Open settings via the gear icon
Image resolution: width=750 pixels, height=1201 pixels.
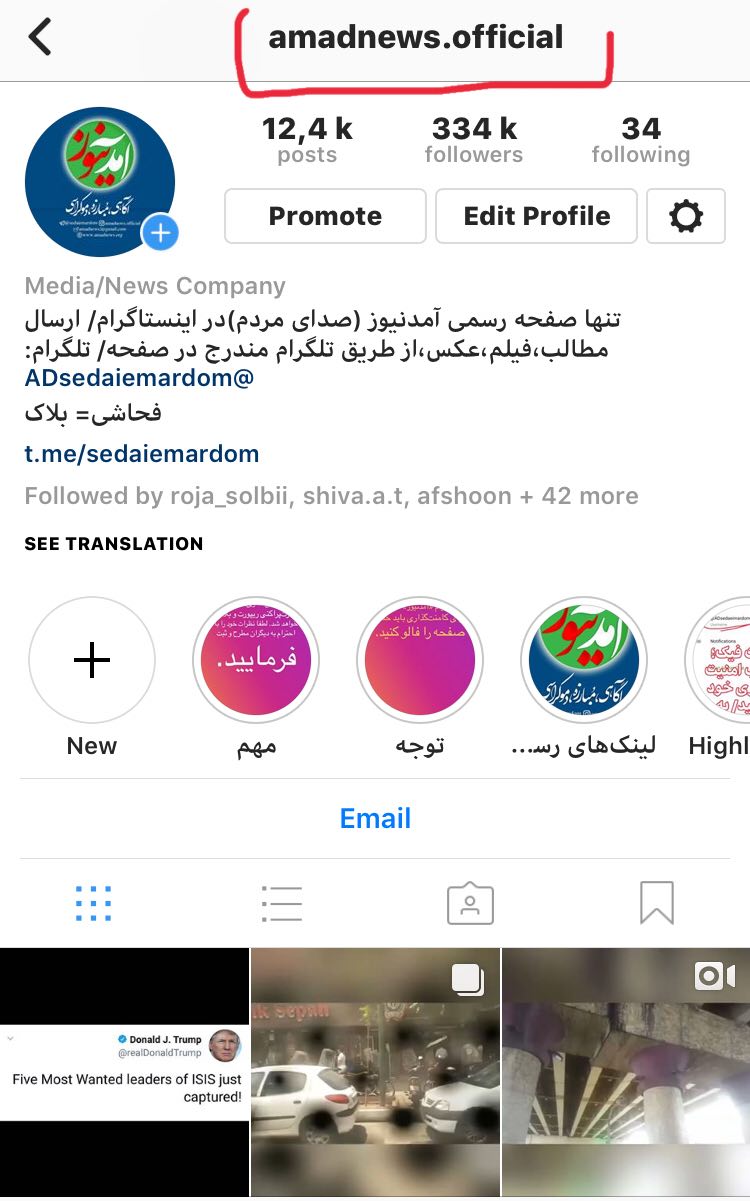(686, 216)
